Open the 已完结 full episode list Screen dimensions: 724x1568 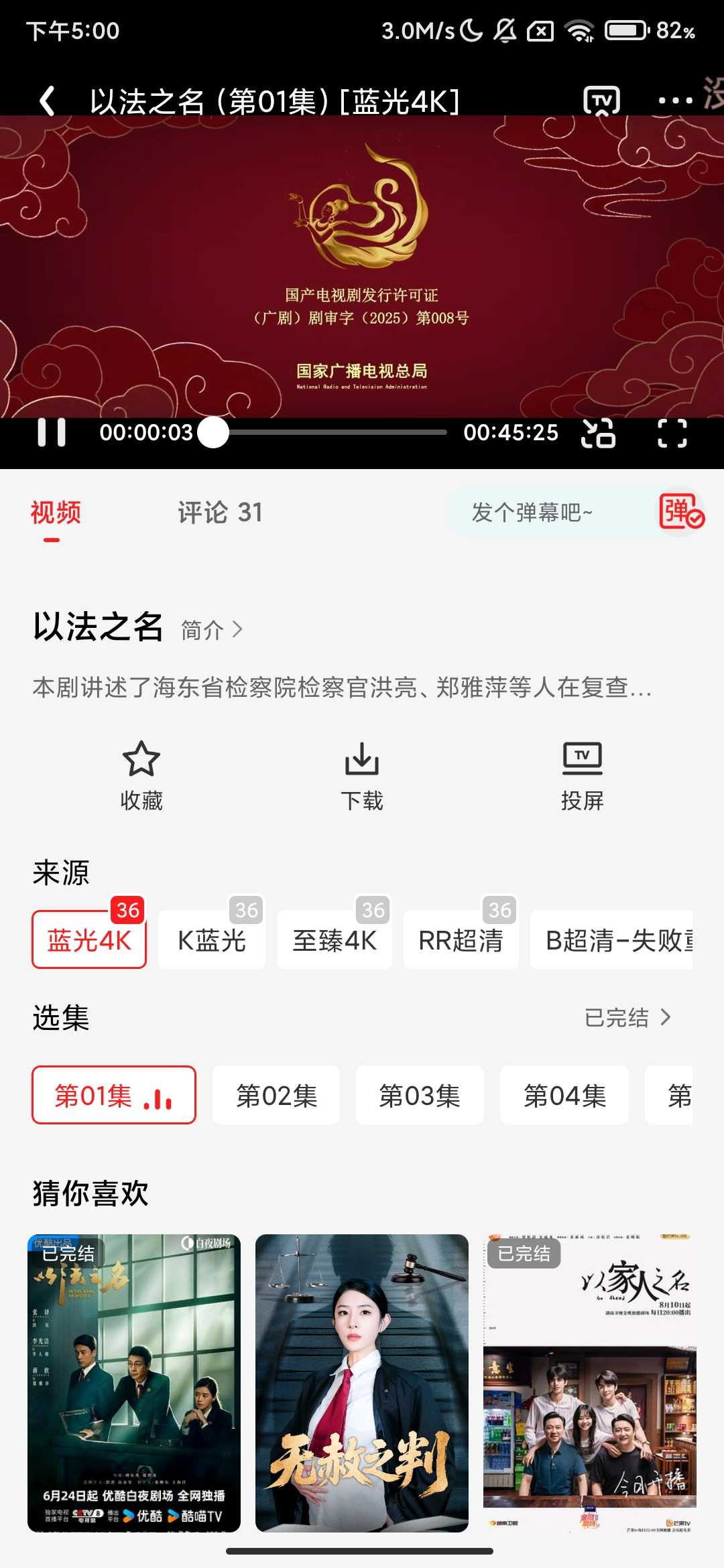pyautogui.click(x=627, y=1018)
